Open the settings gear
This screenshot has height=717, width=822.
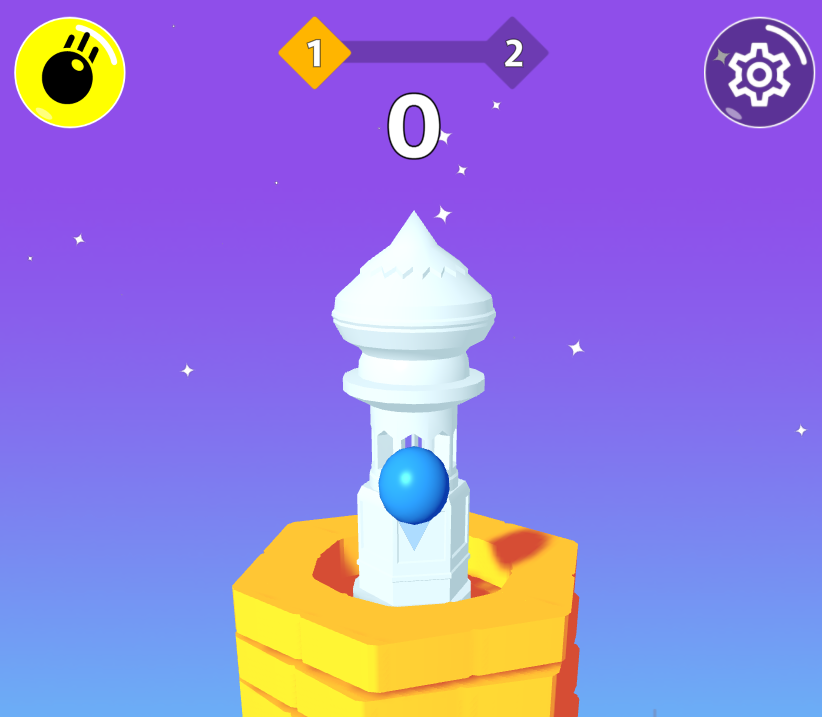click(759, 73)
